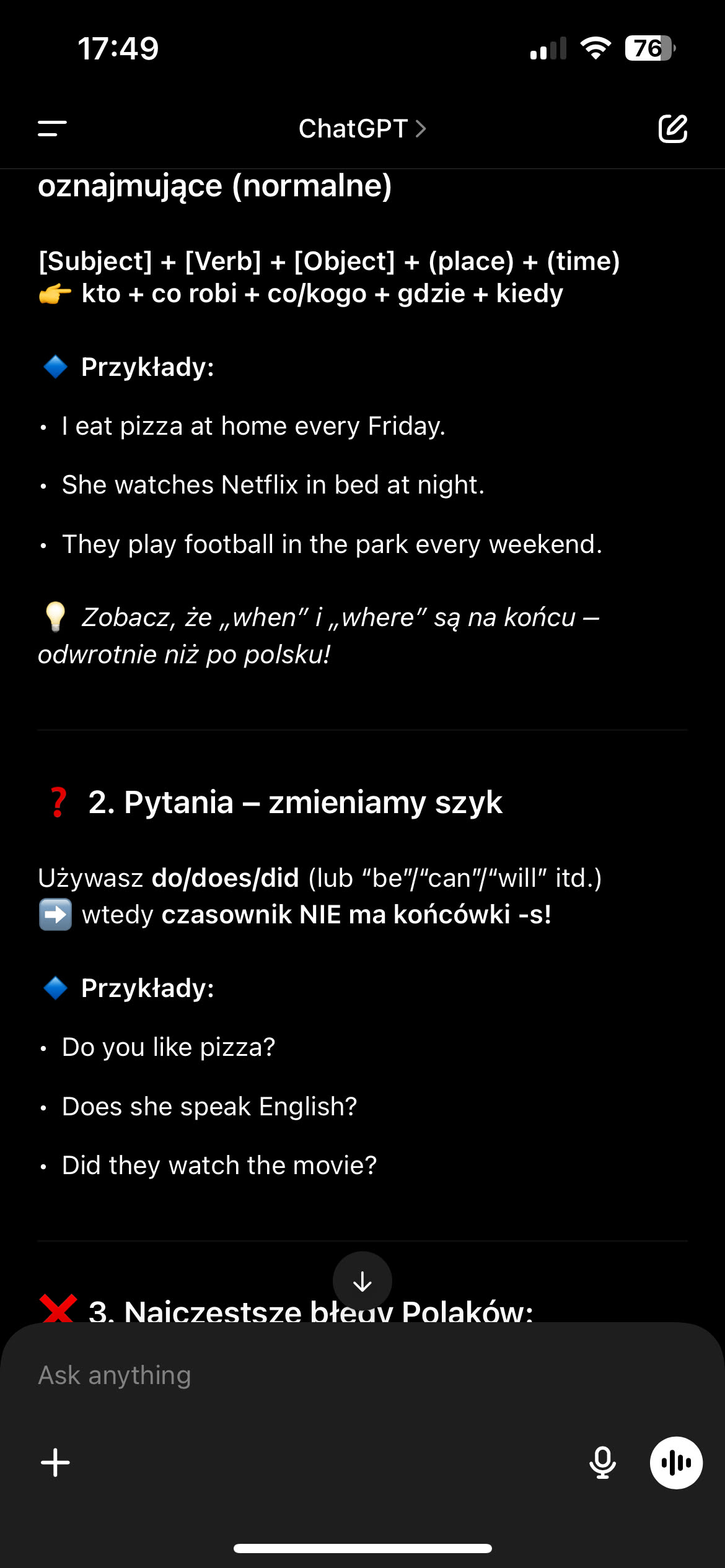Open the ChatGPT model selector title
725x1568 pixels.
pyautogui.click(x=362, y=129)
